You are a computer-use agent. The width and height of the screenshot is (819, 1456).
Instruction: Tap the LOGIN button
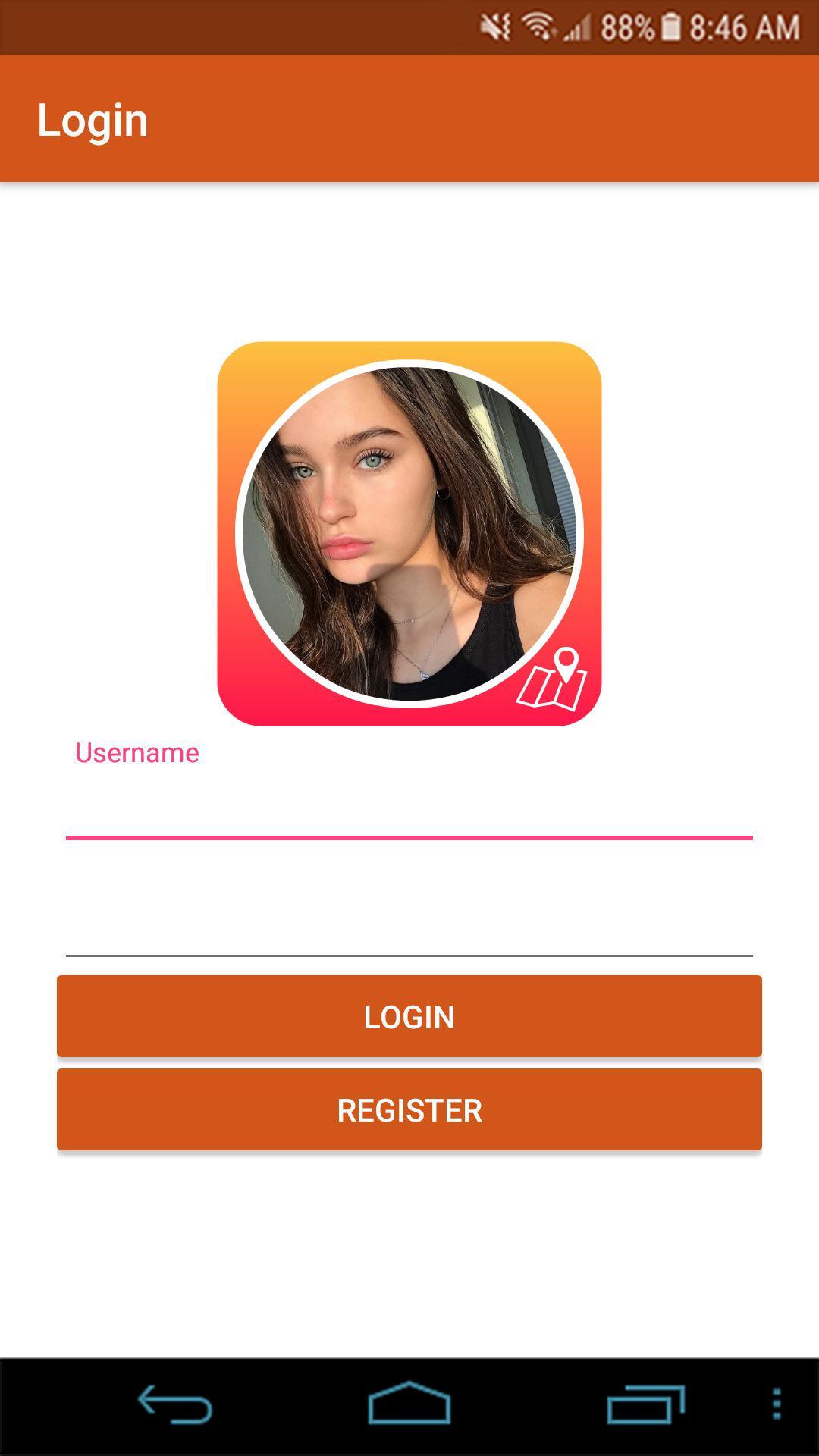point(409,1016)
